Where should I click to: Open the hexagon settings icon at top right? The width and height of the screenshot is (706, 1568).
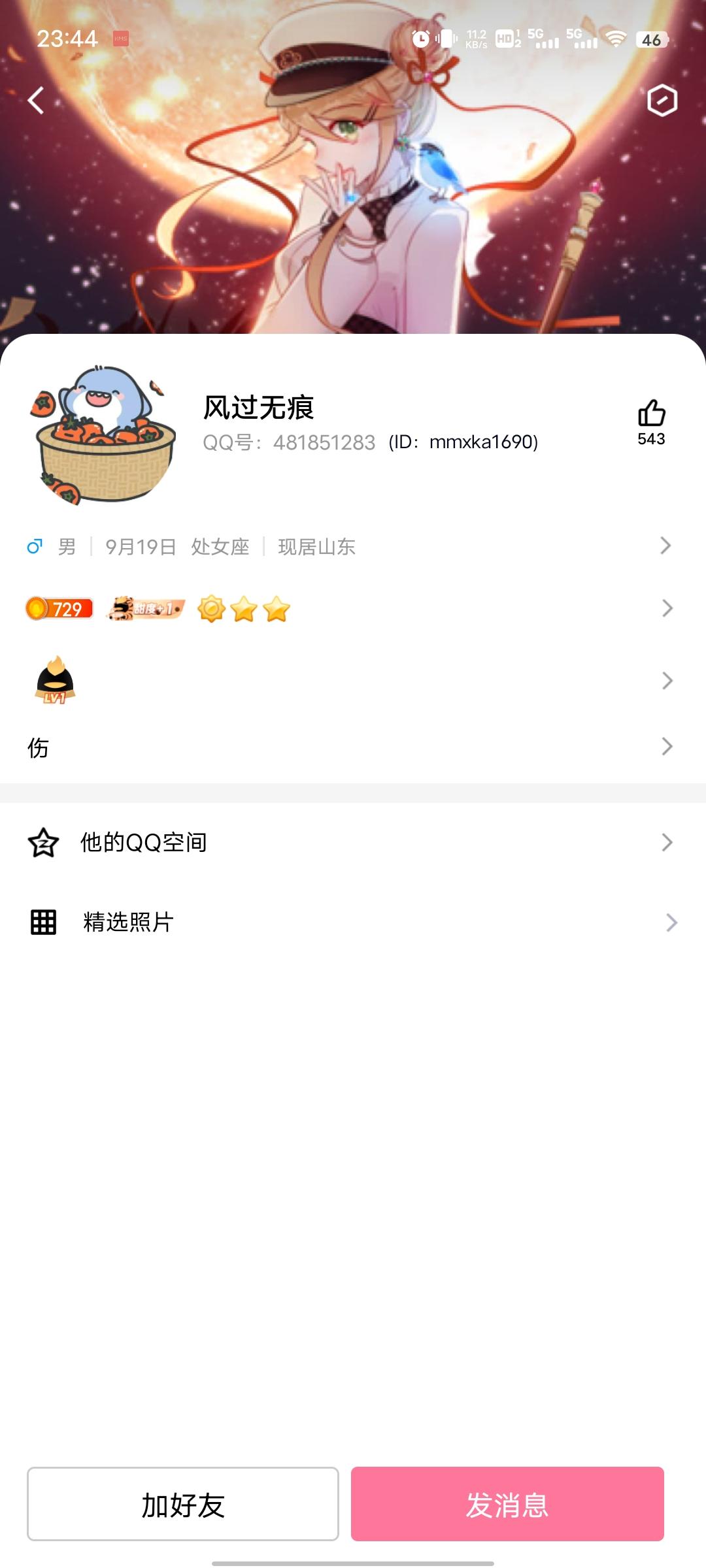click(x=662, y=101)
